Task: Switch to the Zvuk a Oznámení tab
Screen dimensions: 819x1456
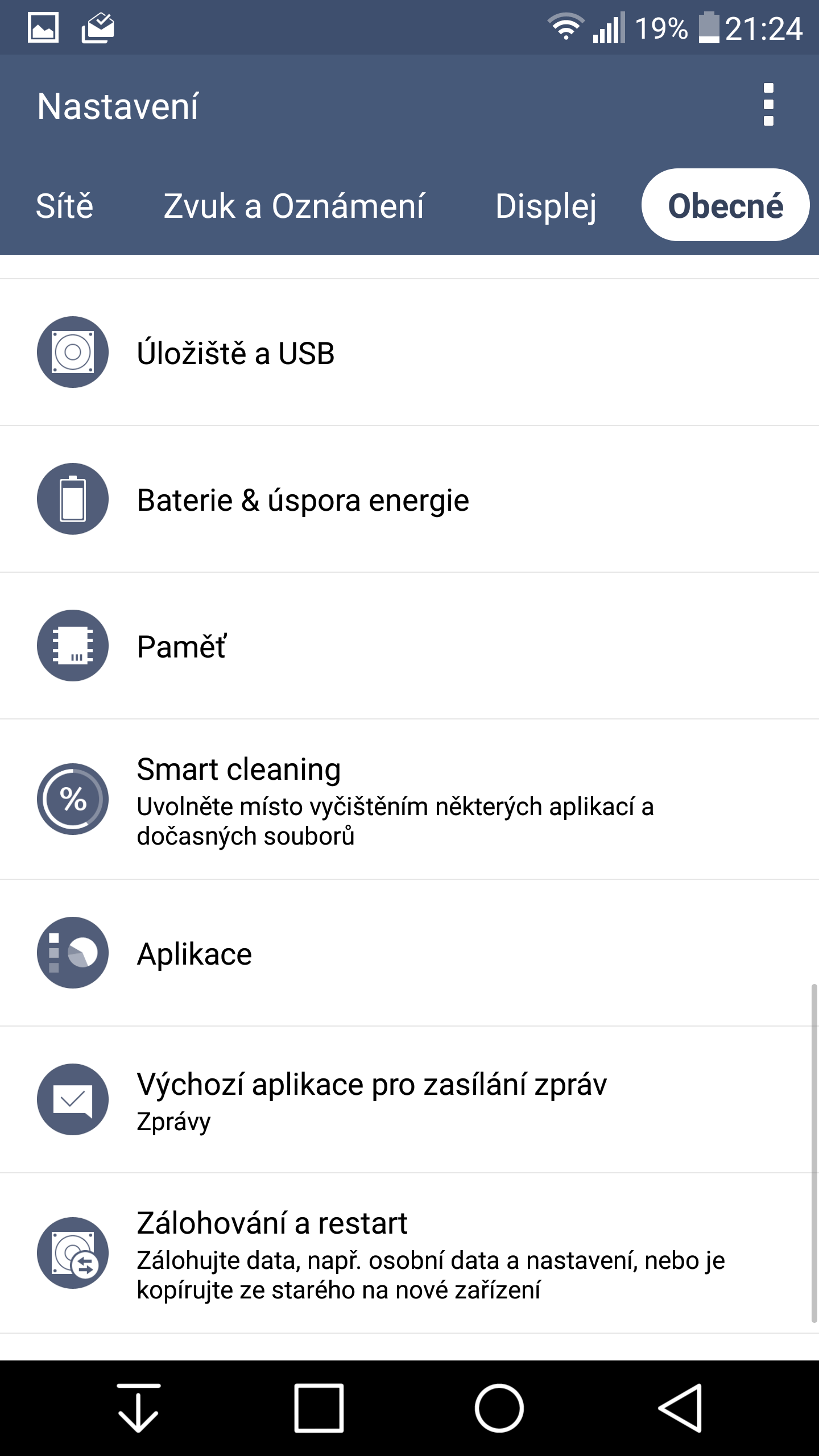Action: click(294, 205)
